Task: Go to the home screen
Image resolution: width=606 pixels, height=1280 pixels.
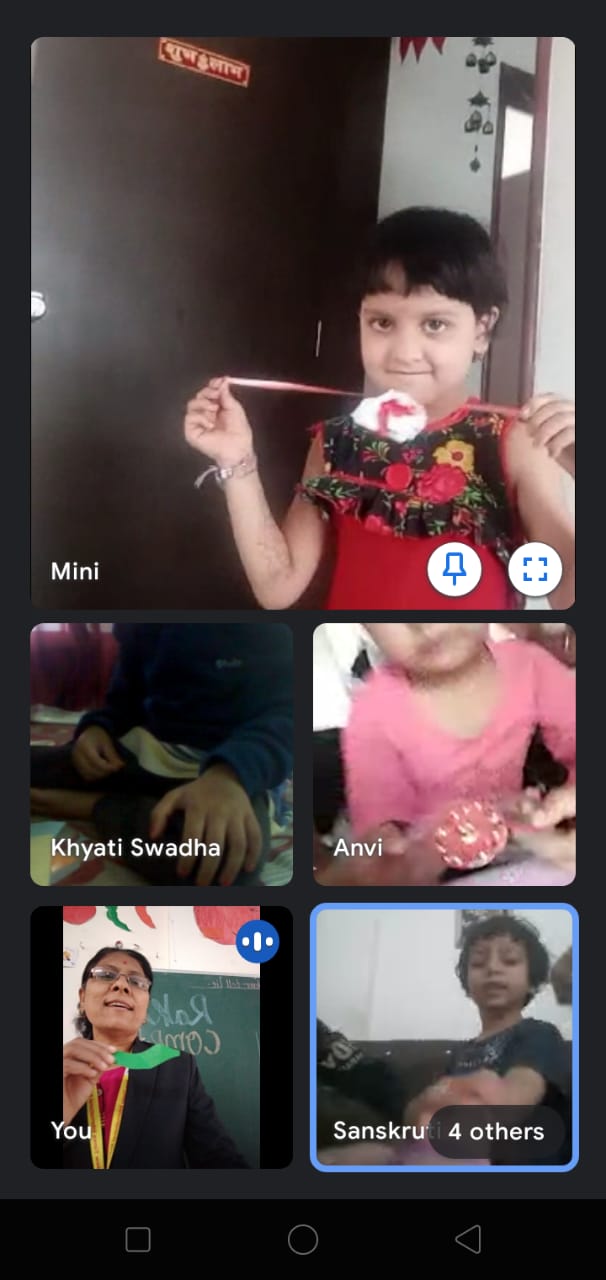Action: pos(302,1239)
